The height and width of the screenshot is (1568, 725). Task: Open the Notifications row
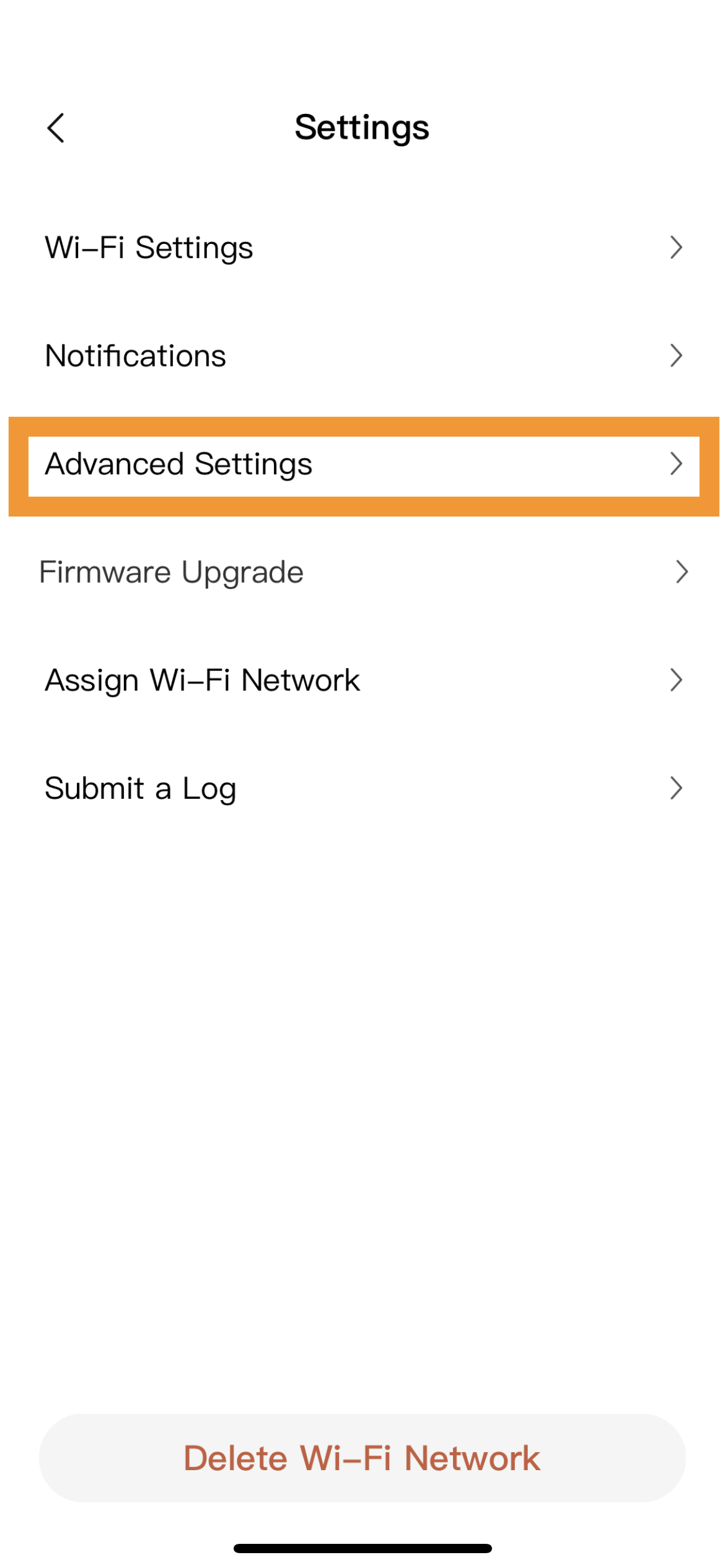coord(362,355)
